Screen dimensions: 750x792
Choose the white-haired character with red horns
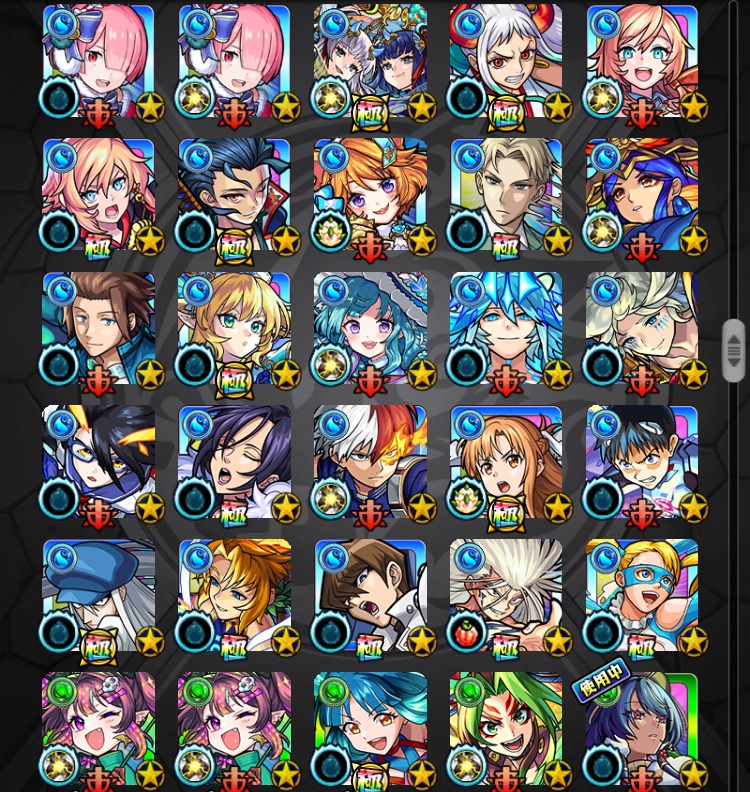click(x=506, y=62)
